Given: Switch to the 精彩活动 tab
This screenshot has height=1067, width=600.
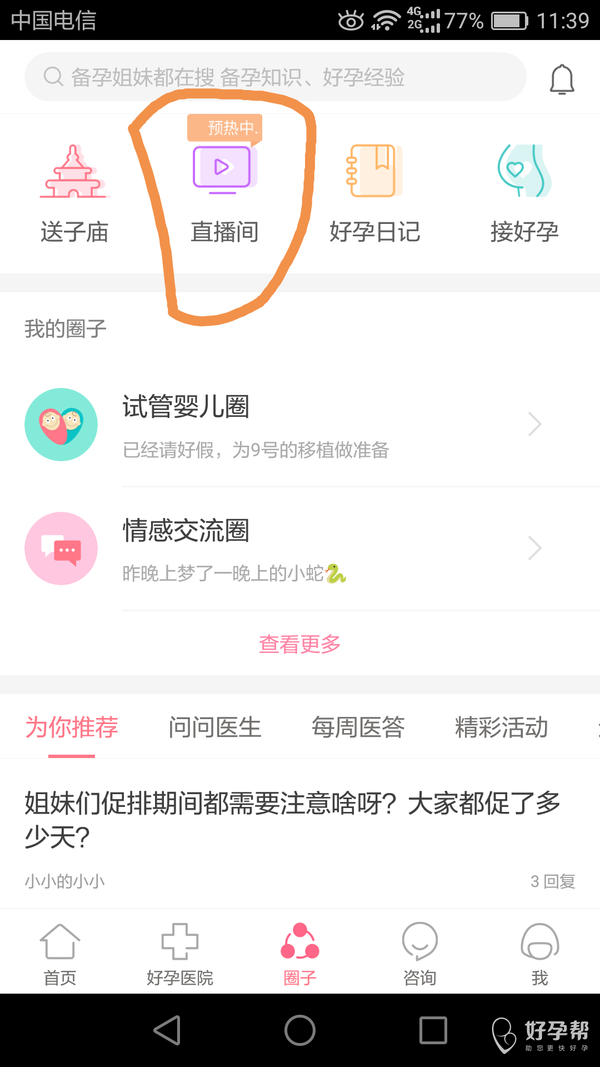Looking at the screenshot, I should pos(501,727).
